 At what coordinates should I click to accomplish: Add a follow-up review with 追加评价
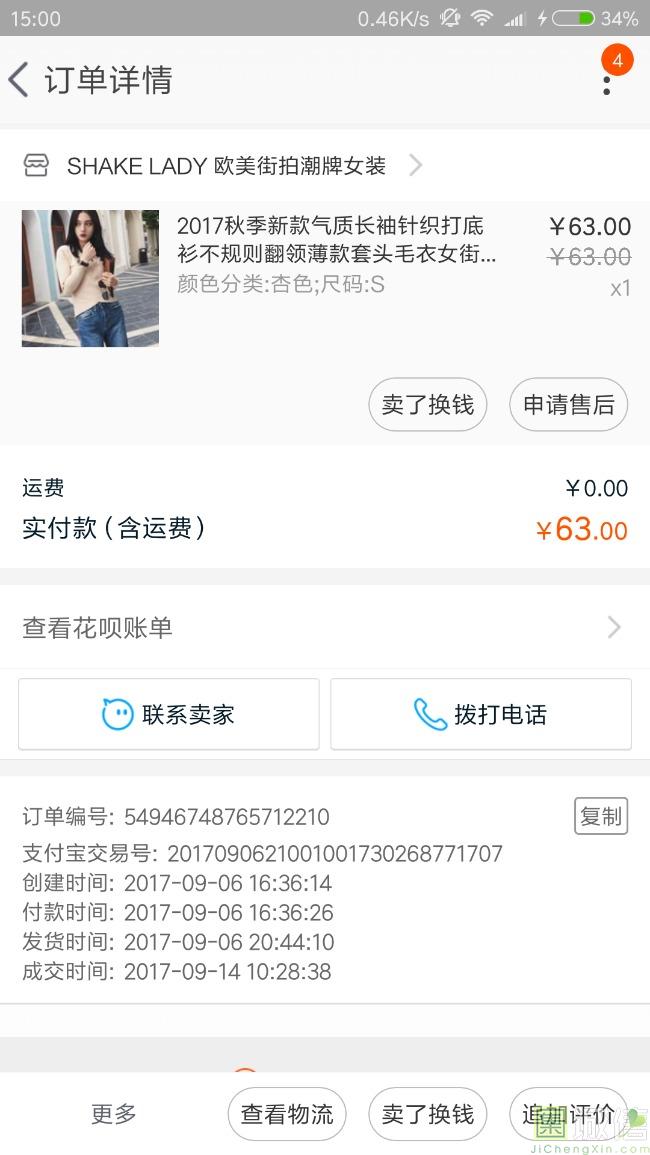[x=567, y=1114]
